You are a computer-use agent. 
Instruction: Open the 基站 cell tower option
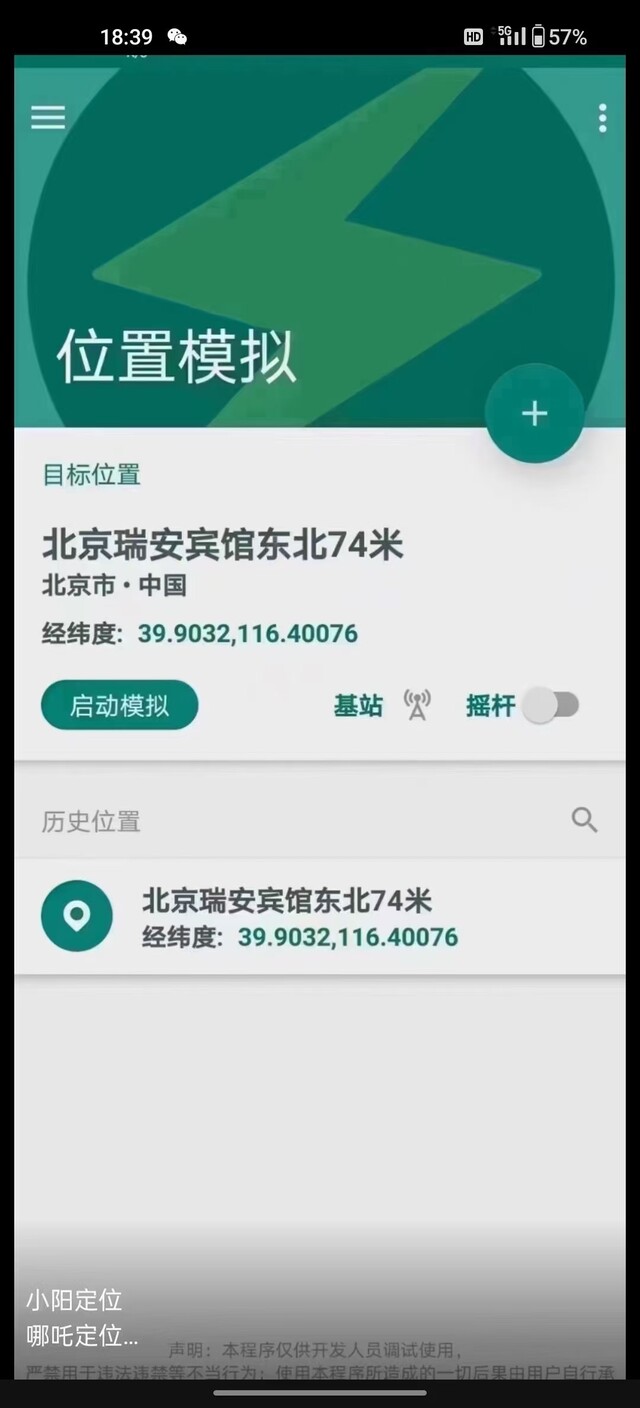tap(382, 705)
